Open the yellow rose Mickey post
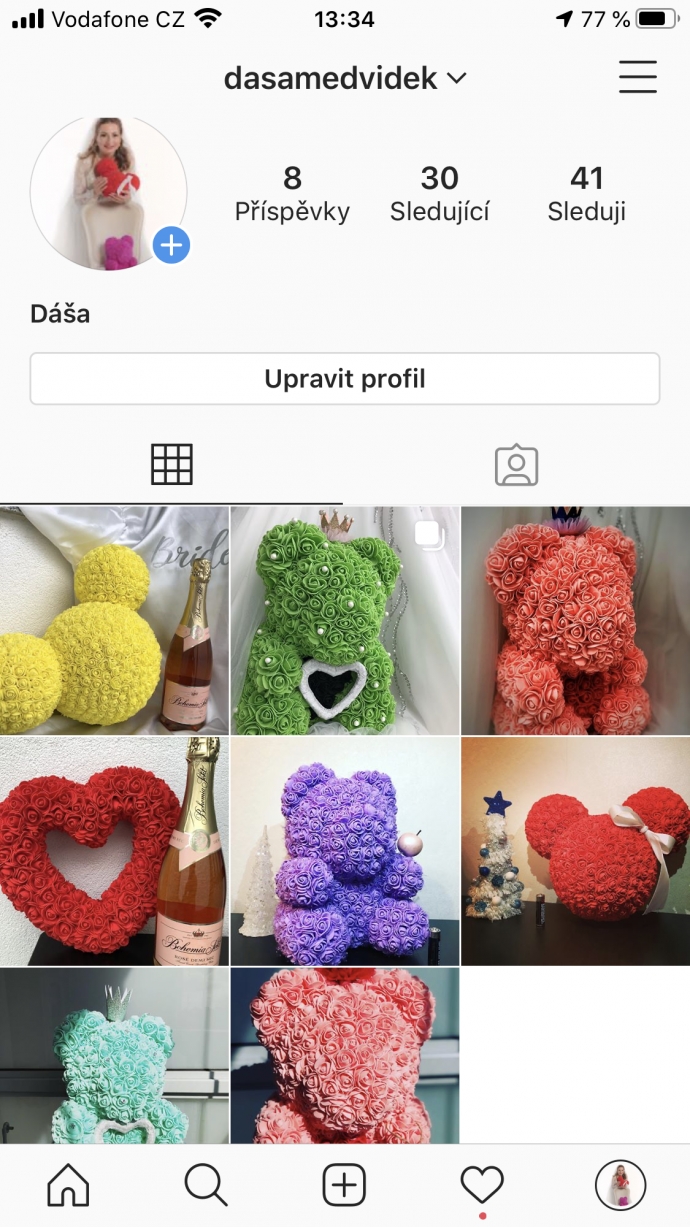The height and width of the screenshot is (1227, 690). point(114,620)
